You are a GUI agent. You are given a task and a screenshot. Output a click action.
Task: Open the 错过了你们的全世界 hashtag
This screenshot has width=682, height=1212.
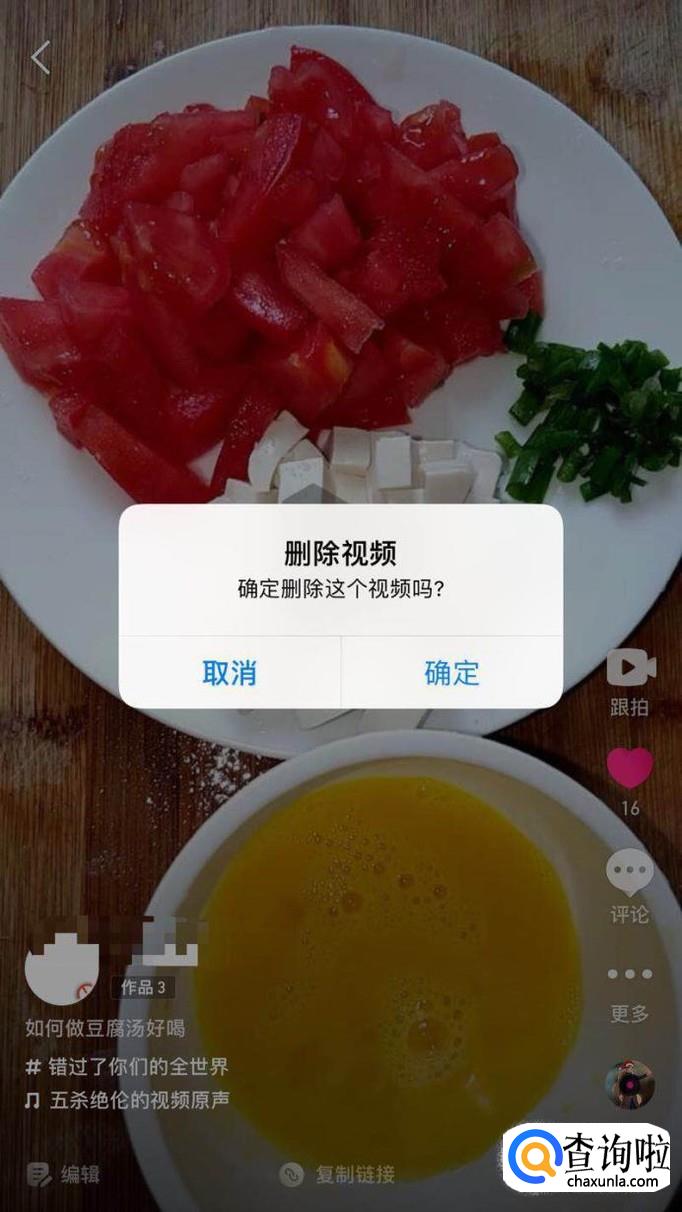pyautogui.click(x=127, y=1066)
